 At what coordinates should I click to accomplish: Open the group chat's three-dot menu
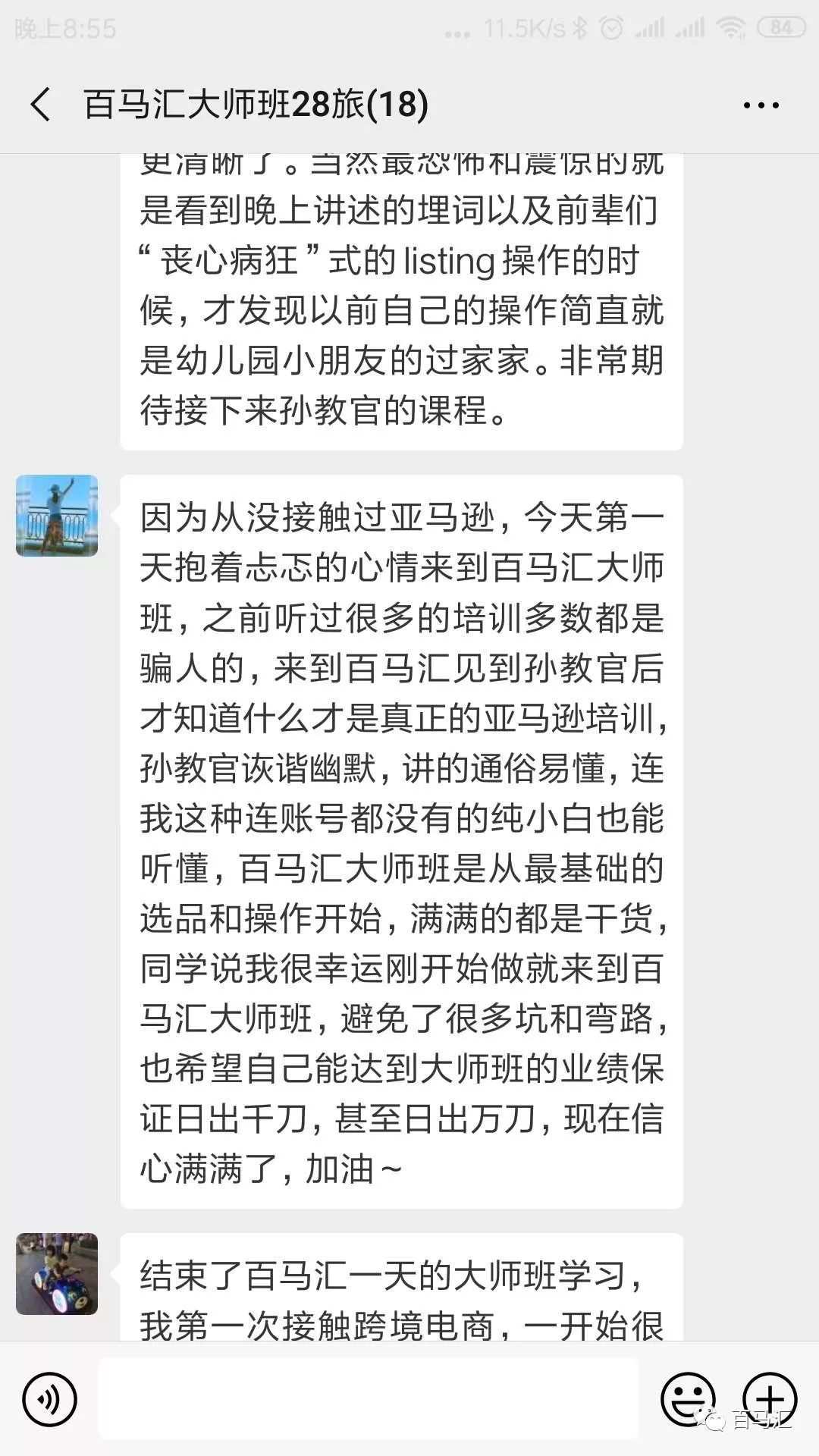click(761, 105)
